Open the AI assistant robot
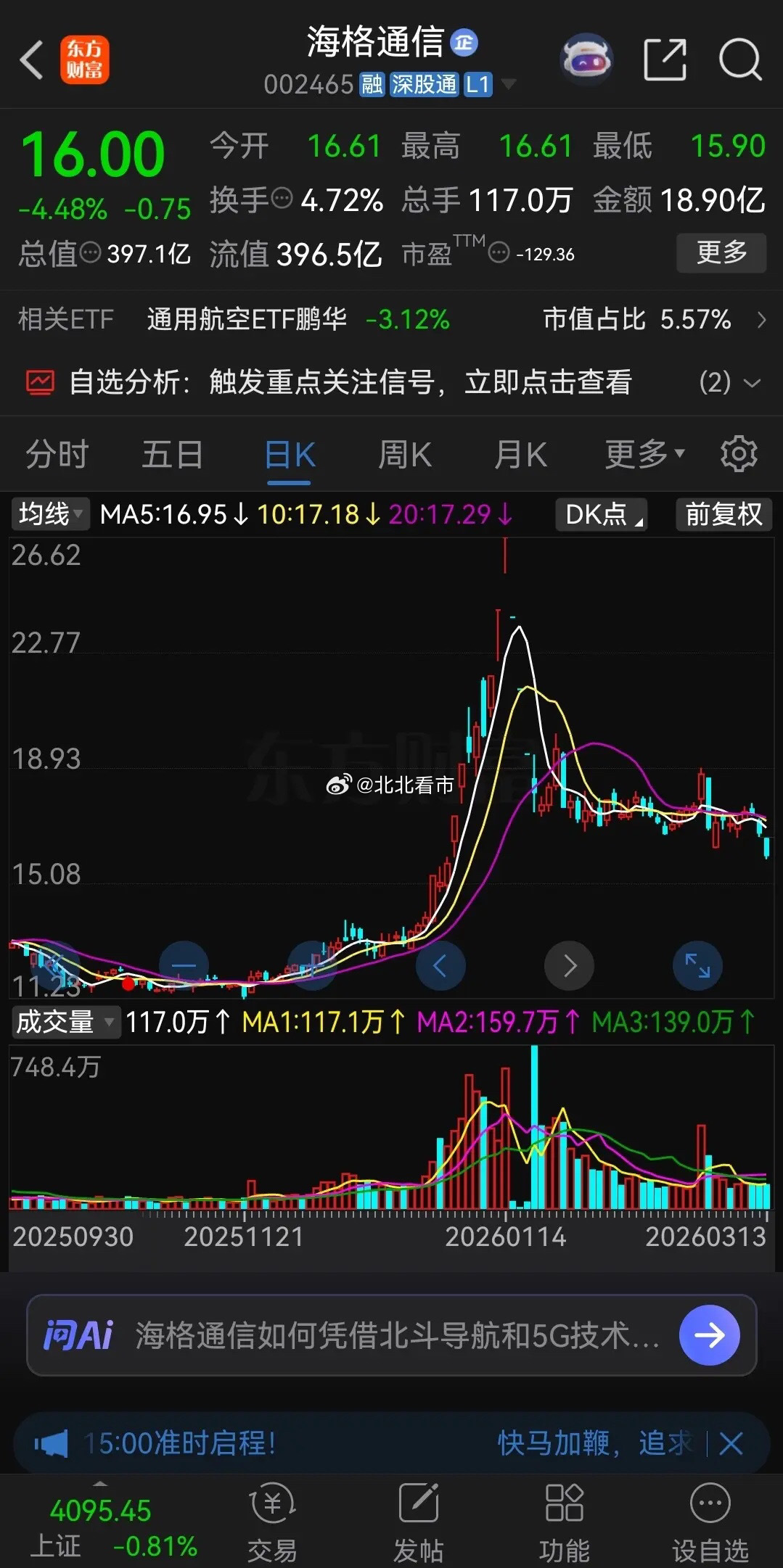This screenshot has width=783, height=1568. 585,59
